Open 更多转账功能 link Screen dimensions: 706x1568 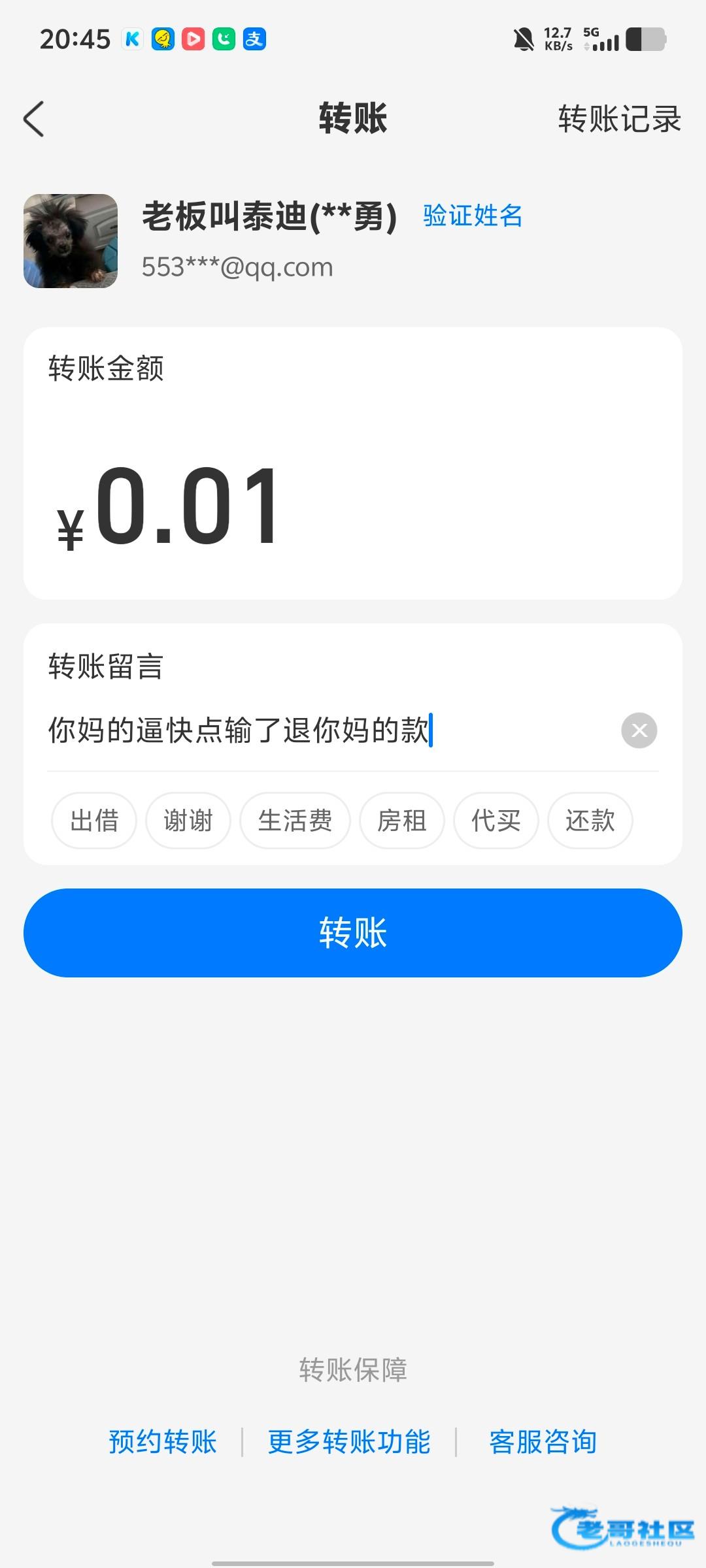pos(349,1442)
